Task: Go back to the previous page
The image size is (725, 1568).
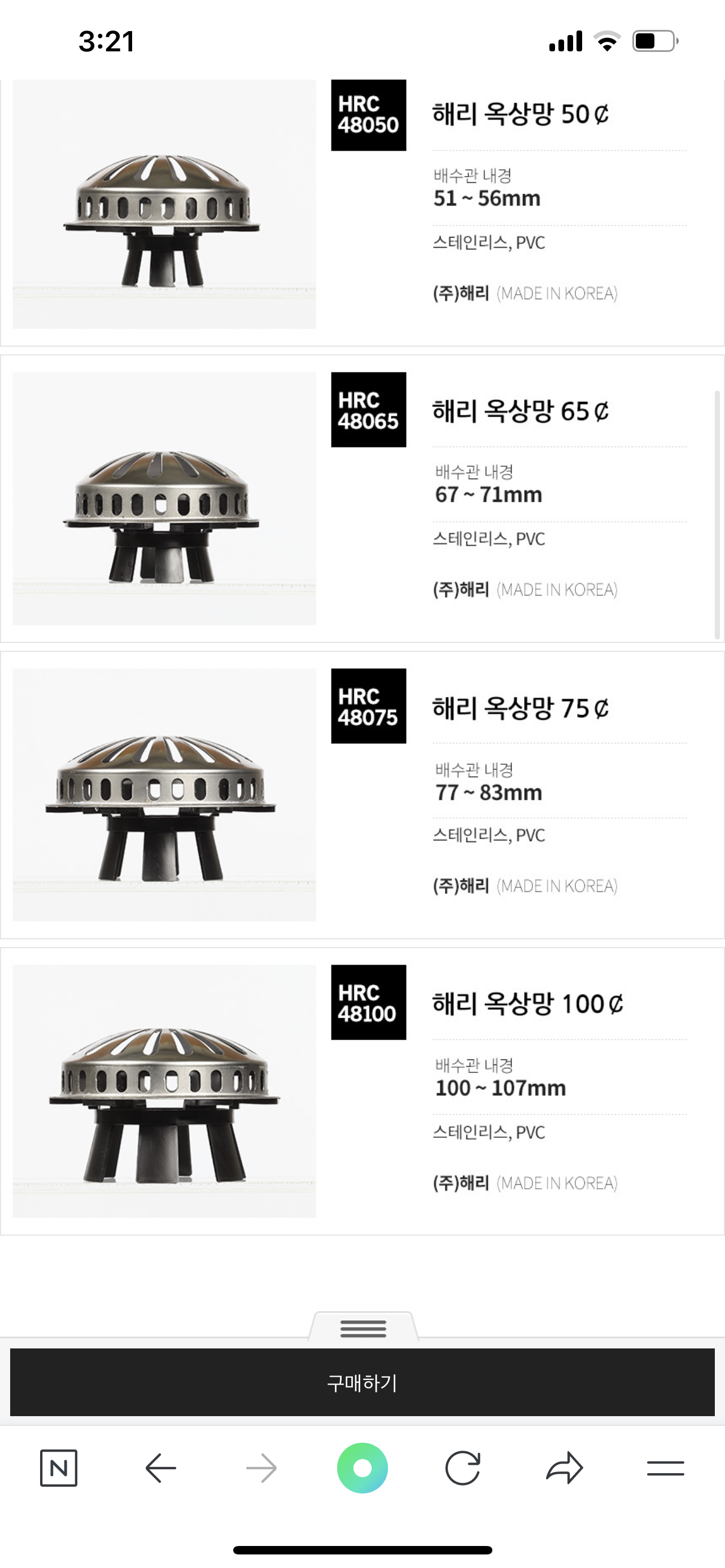Action: (x=161, y=1468)
